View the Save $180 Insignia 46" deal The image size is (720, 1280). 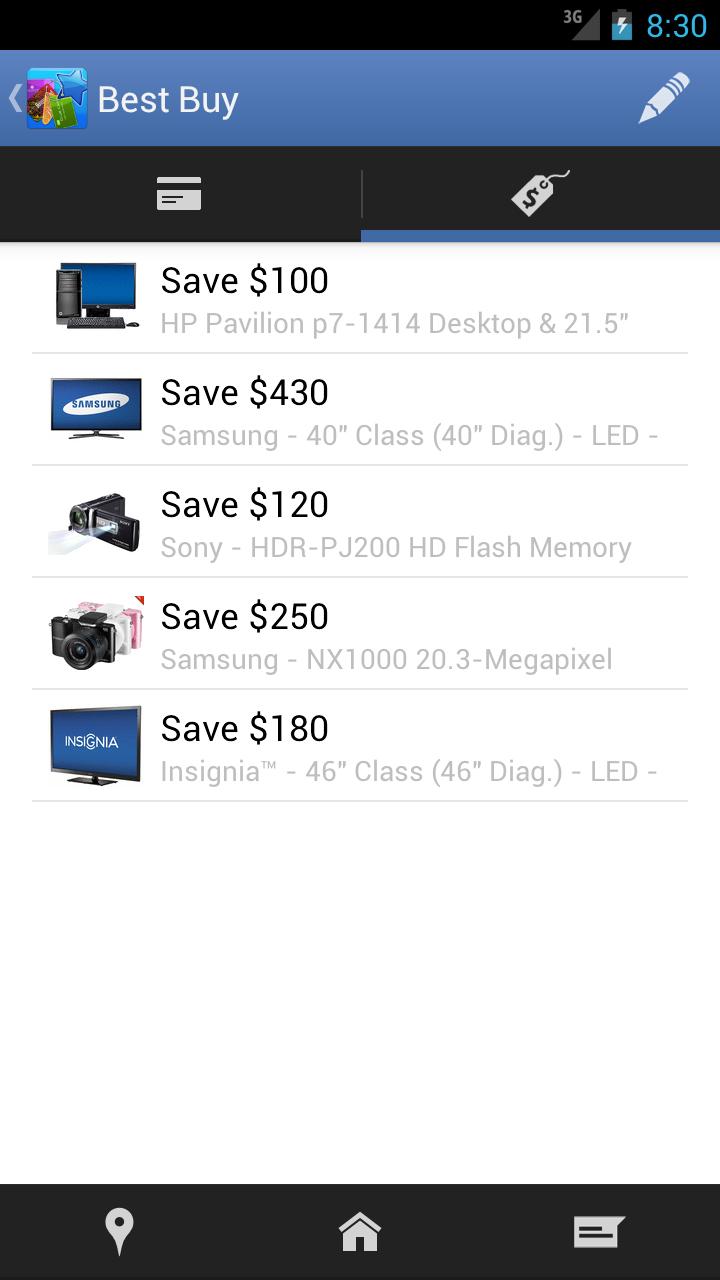tap(360, 746)
